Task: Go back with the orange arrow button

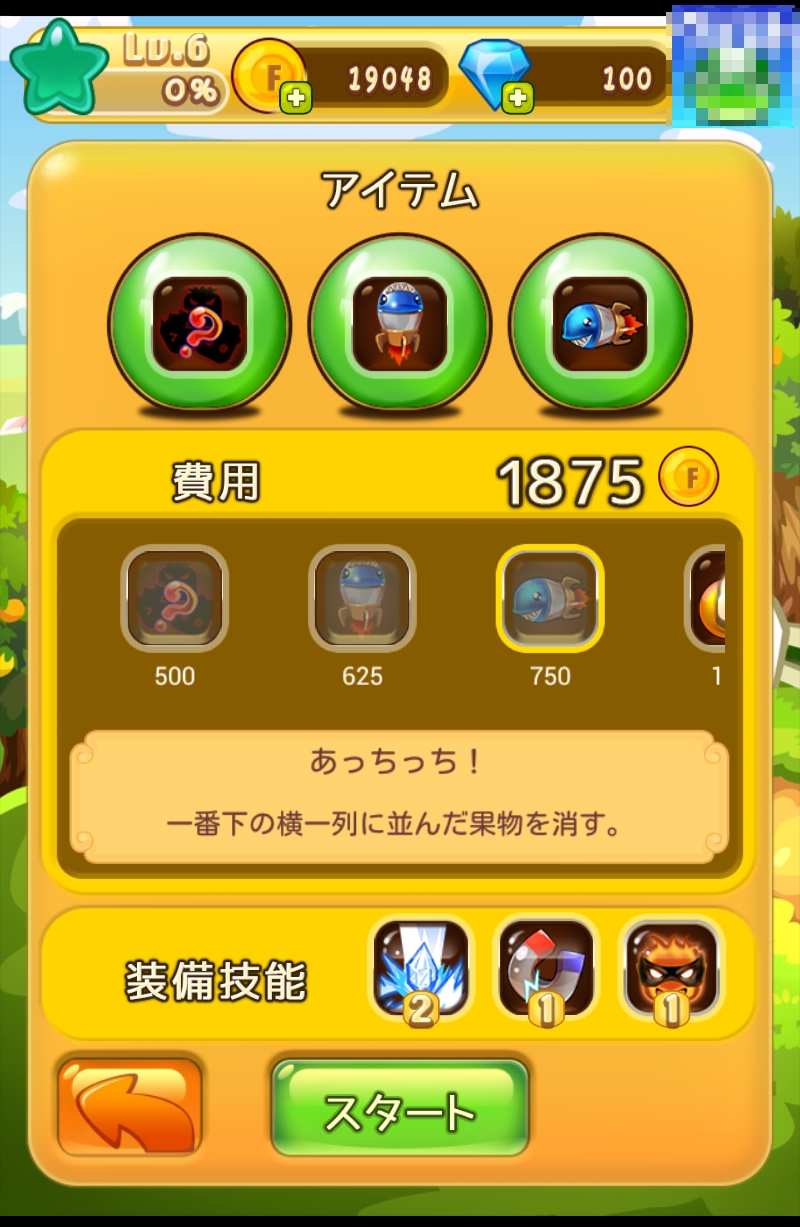Action: coord(130,1107)
